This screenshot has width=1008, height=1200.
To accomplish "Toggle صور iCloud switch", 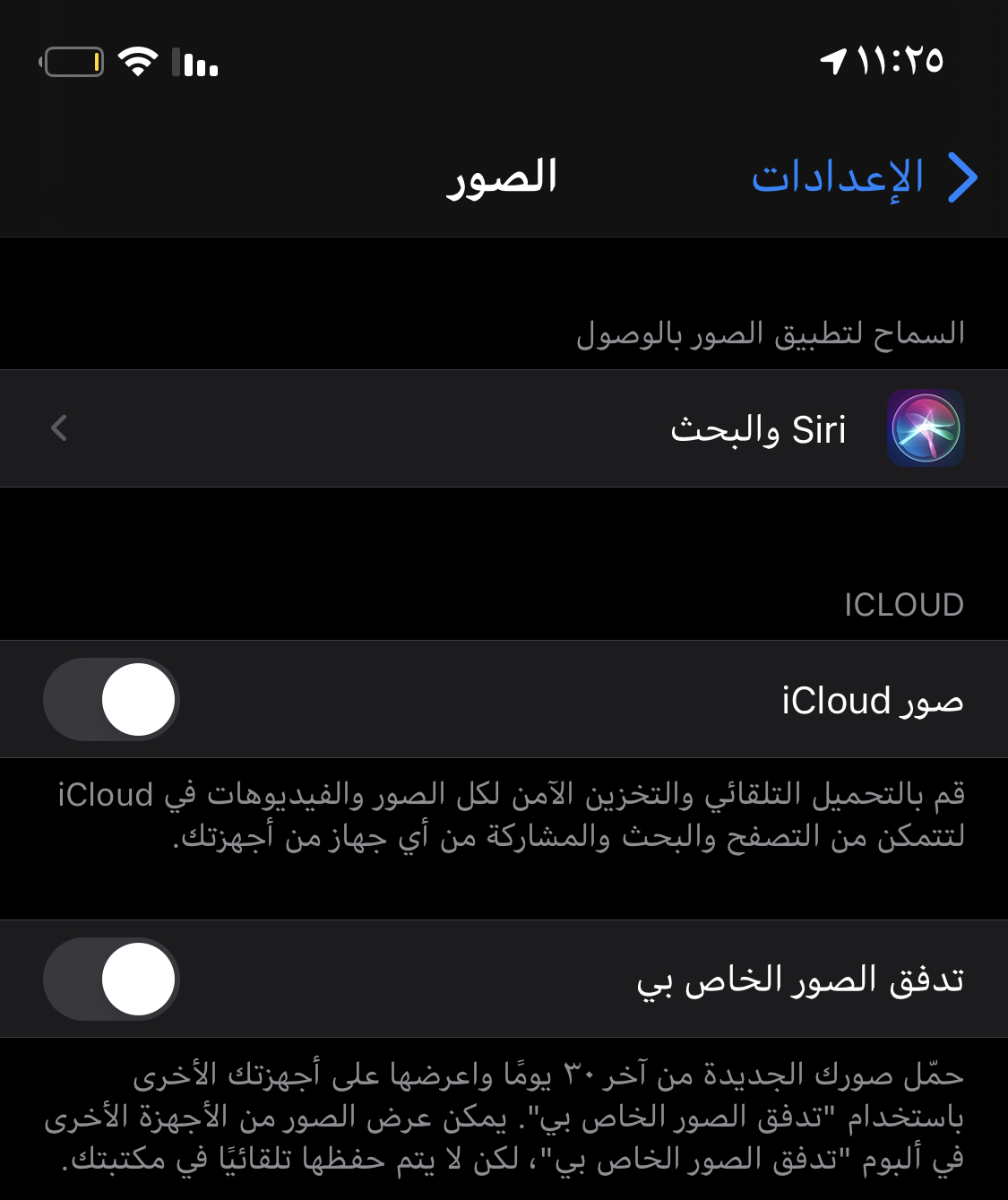I will pyautogui.click(x=111, y=700).
